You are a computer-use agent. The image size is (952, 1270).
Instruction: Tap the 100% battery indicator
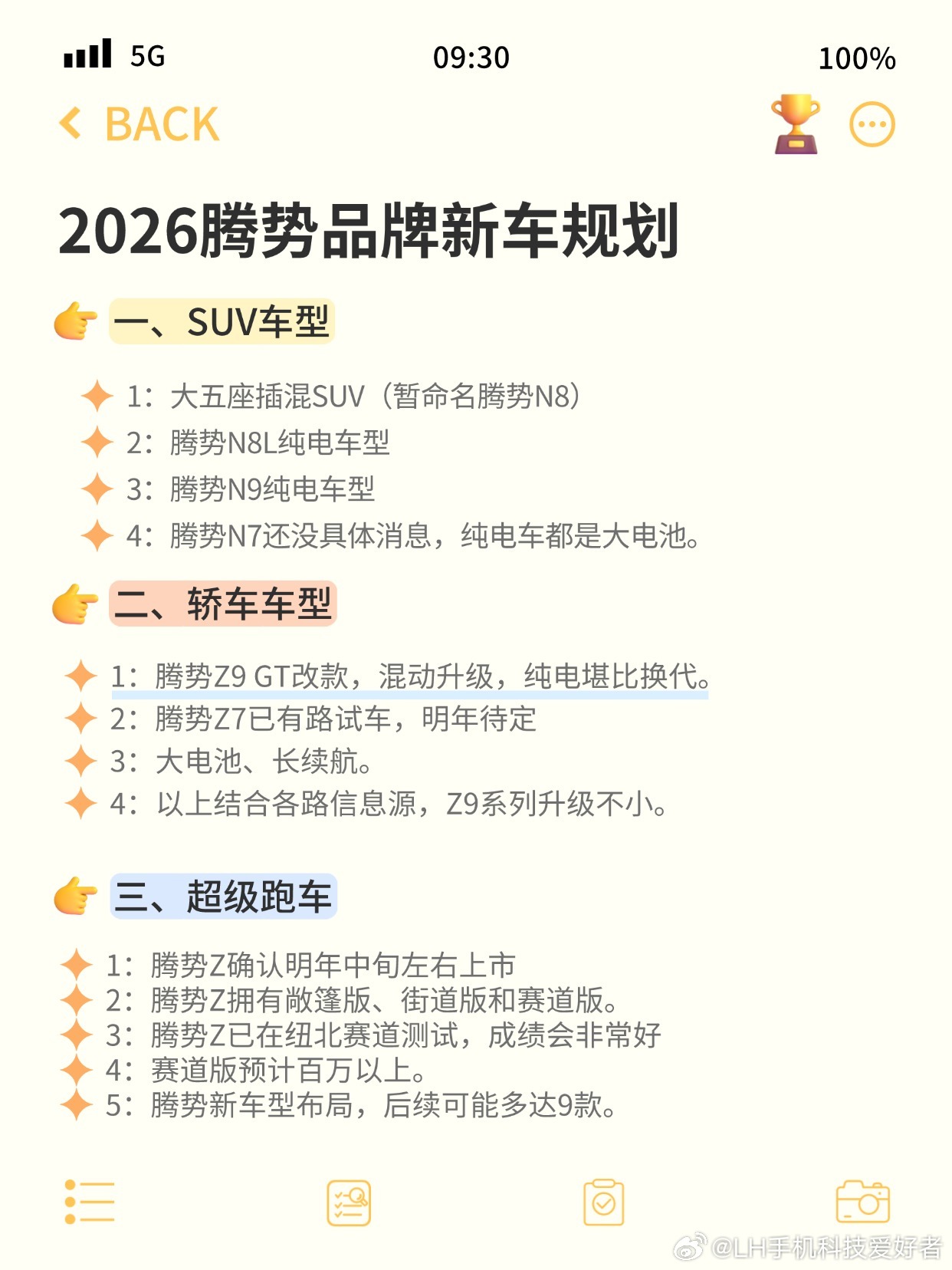pyautogui.click(x=856, y=56)
